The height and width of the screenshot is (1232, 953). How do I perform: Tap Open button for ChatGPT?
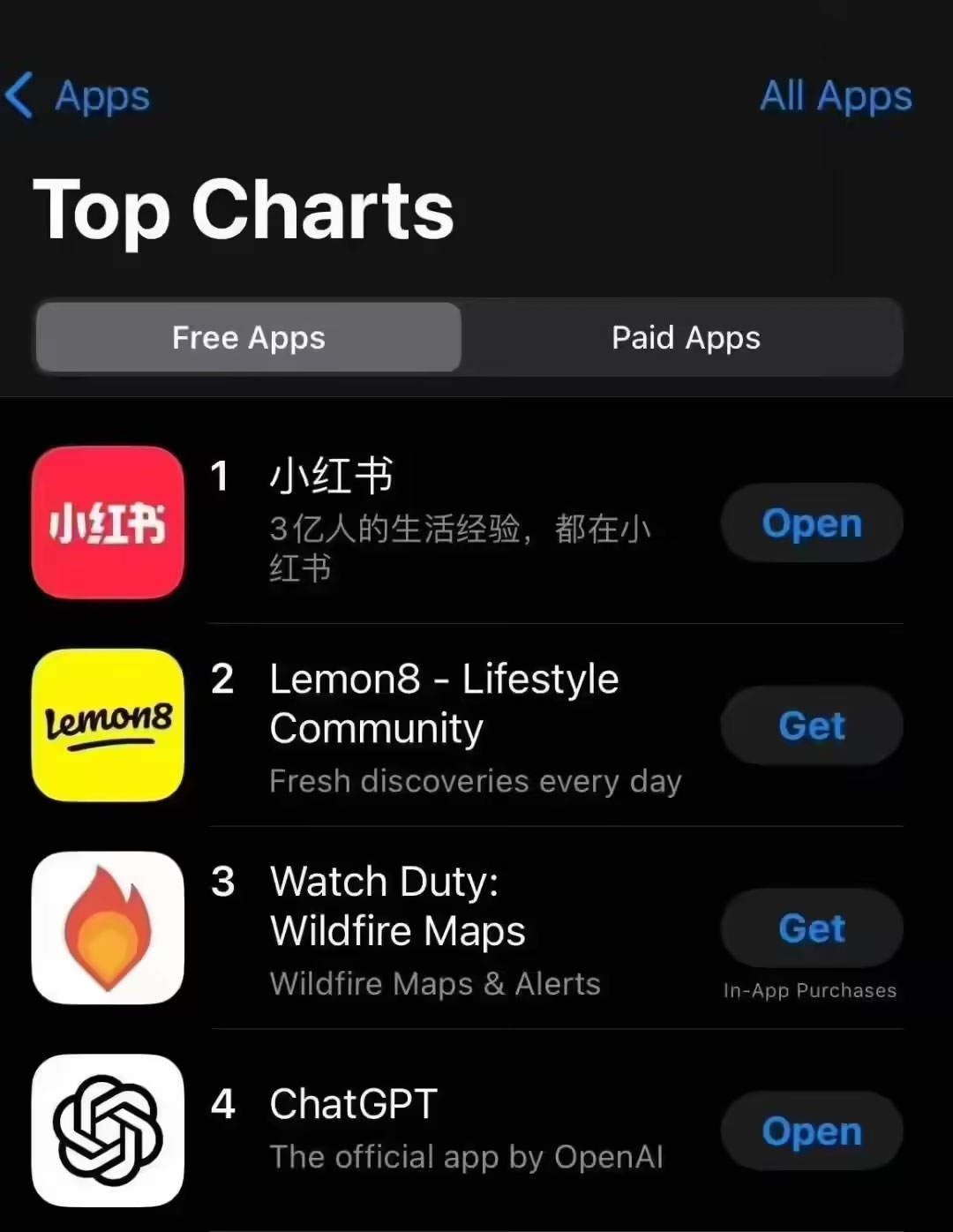pos(811,1131)
